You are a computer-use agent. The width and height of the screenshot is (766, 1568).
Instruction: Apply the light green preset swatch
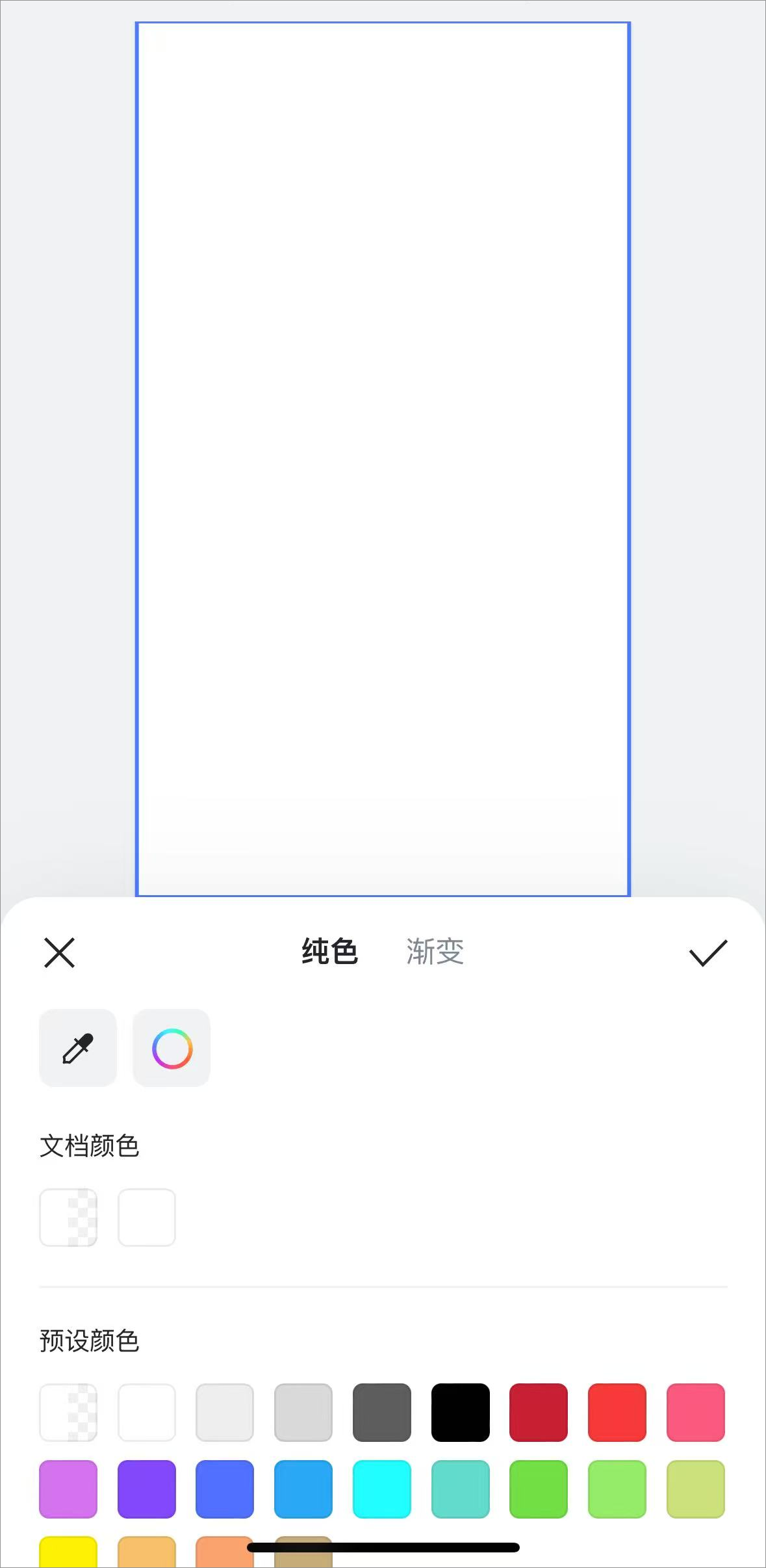(617, 1489)
